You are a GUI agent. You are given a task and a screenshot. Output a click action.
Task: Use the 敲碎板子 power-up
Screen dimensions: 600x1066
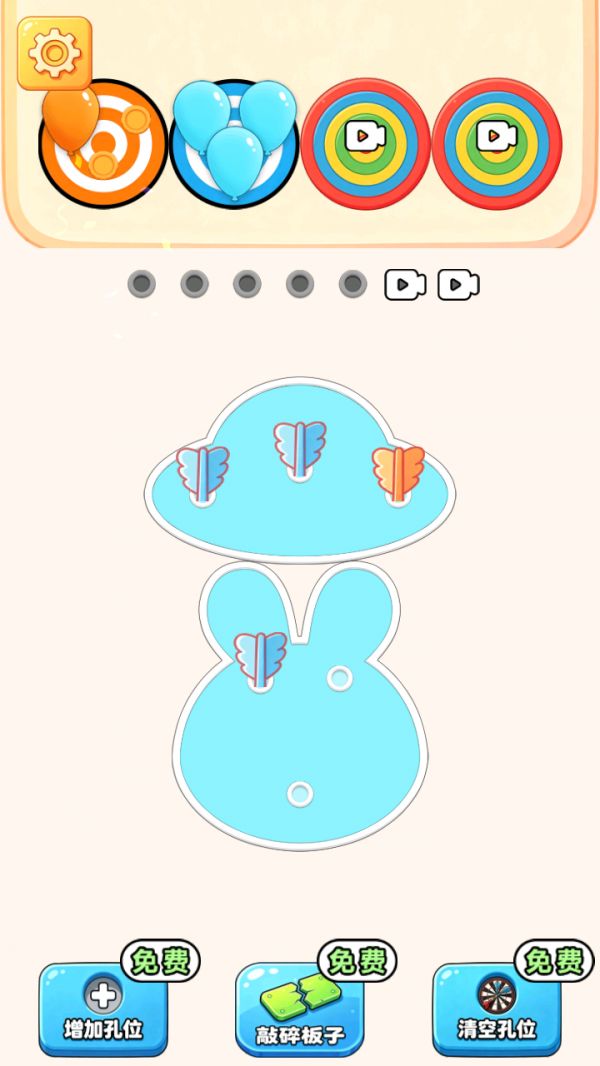point(300,1008)
